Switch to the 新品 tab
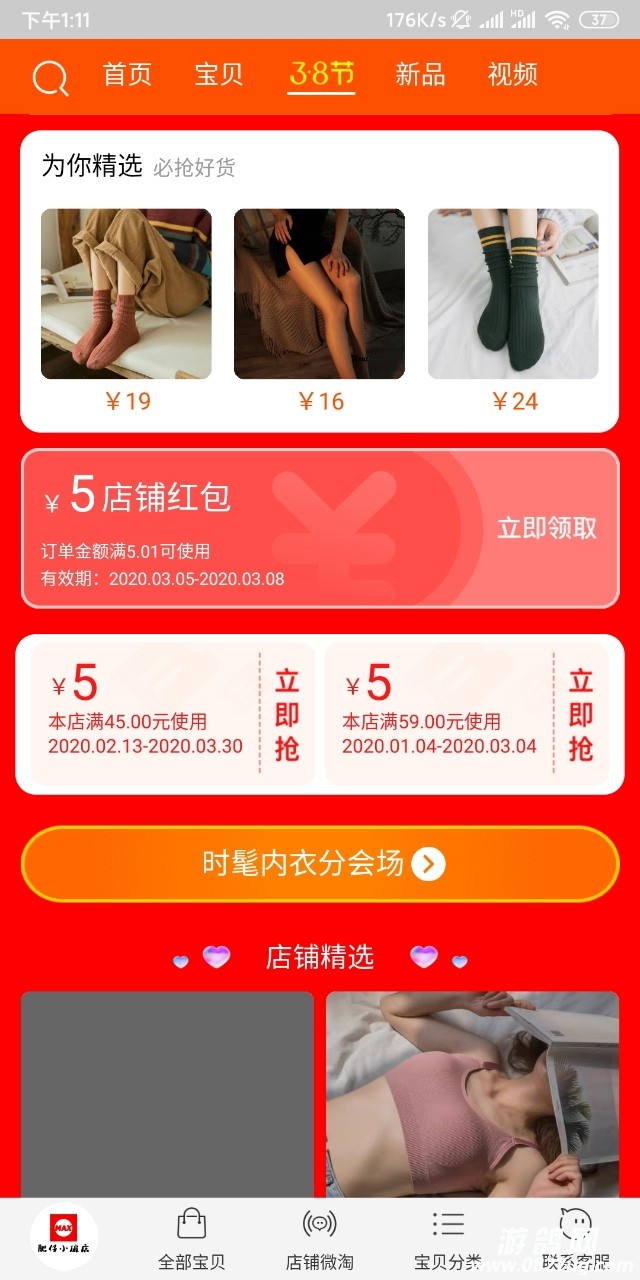This screenshot has height=1280, width=640. point(420,74)
